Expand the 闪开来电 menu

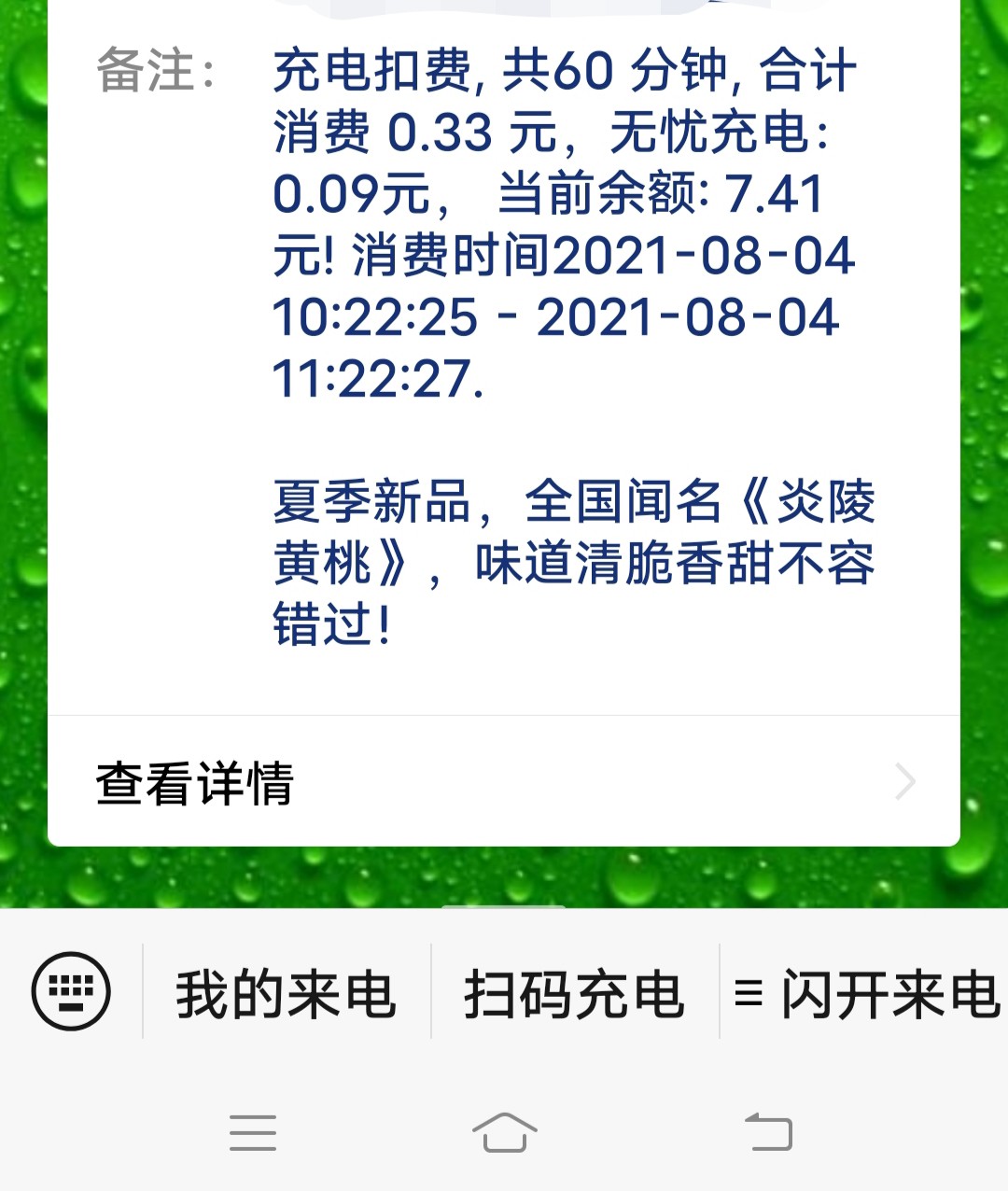[x=865, y=993]
